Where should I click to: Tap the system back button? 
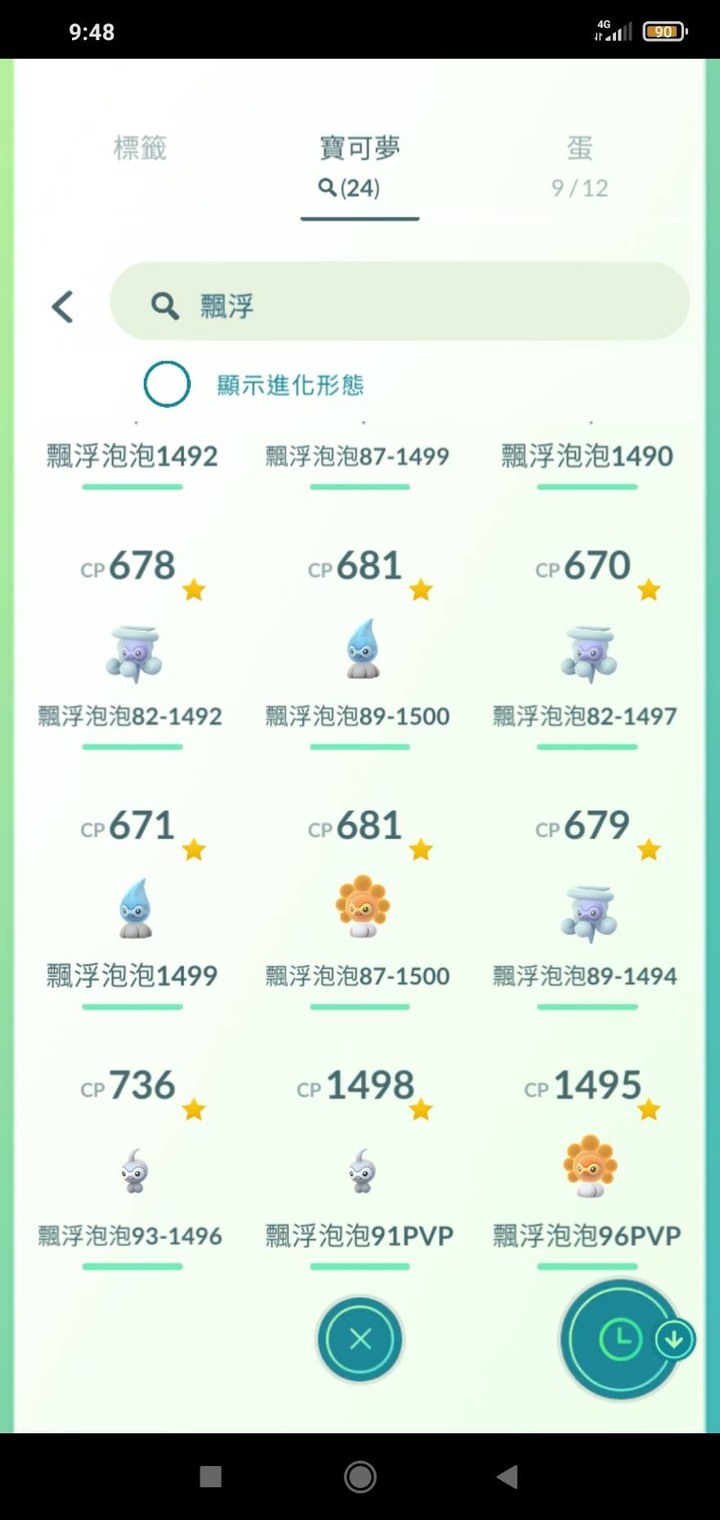tap(507, 1477)
